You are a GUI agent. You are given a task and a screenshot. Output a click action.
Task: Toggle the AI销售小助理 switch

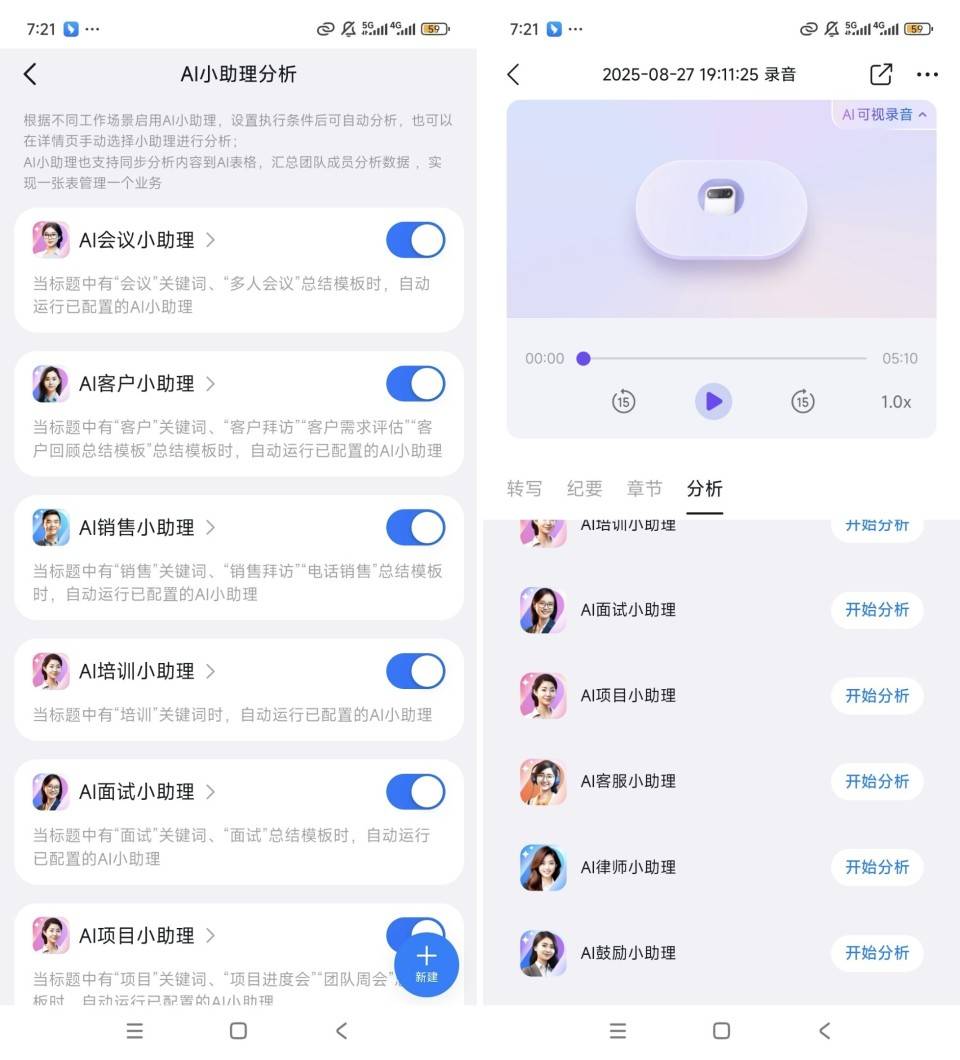coord(415,528)
